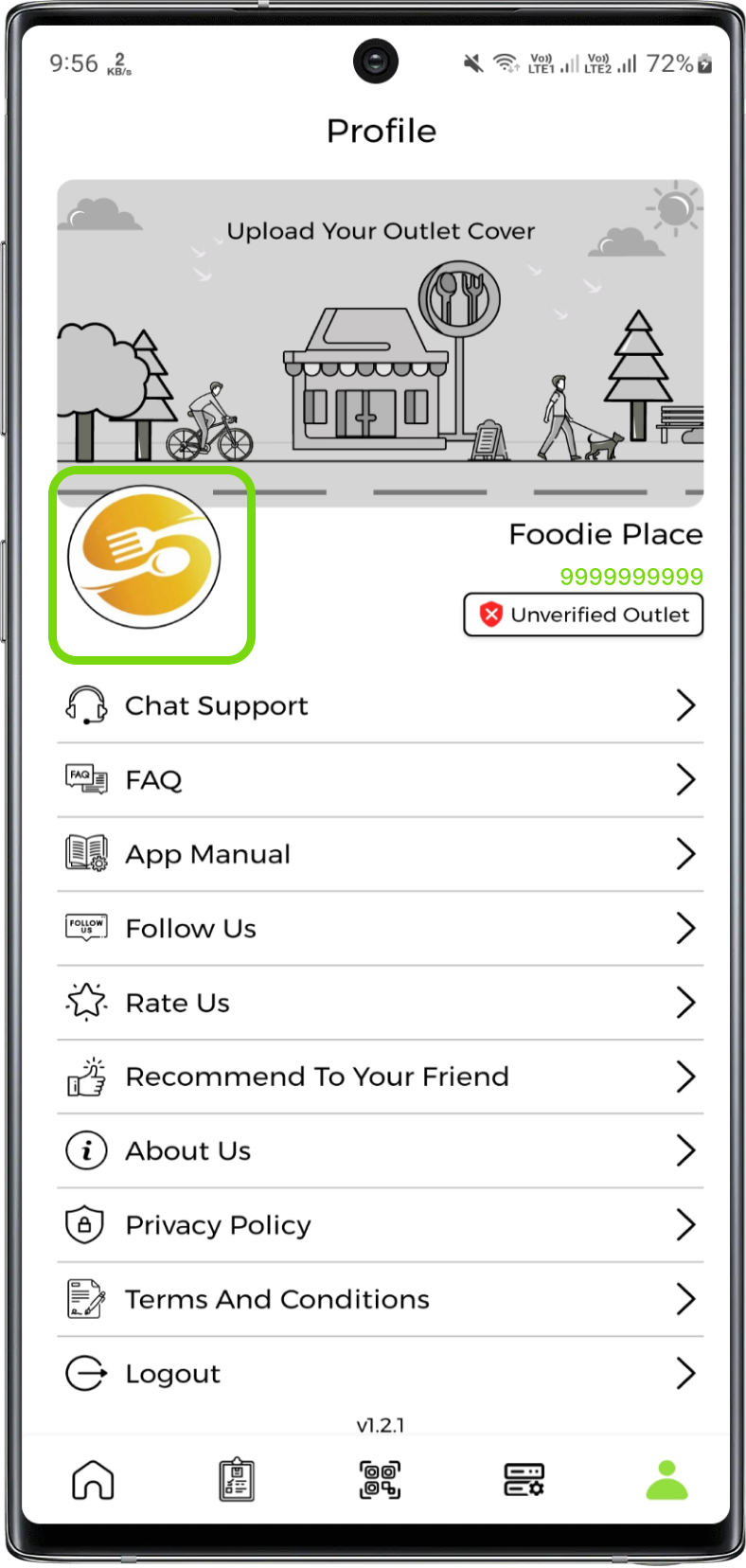Switch to the orders clipboard tab
This screenshot has height=1568, width=746.
237,1480
